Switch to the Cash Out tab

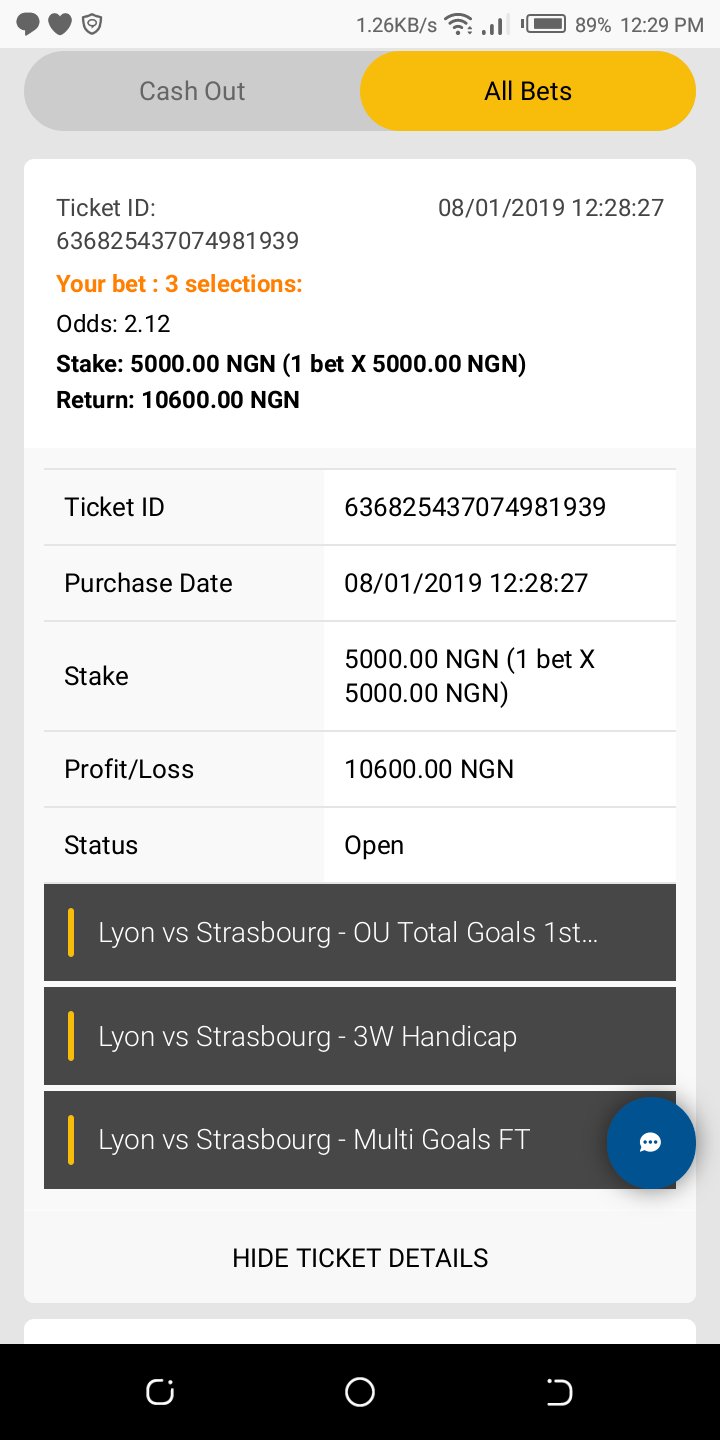[x=192, y=91]
